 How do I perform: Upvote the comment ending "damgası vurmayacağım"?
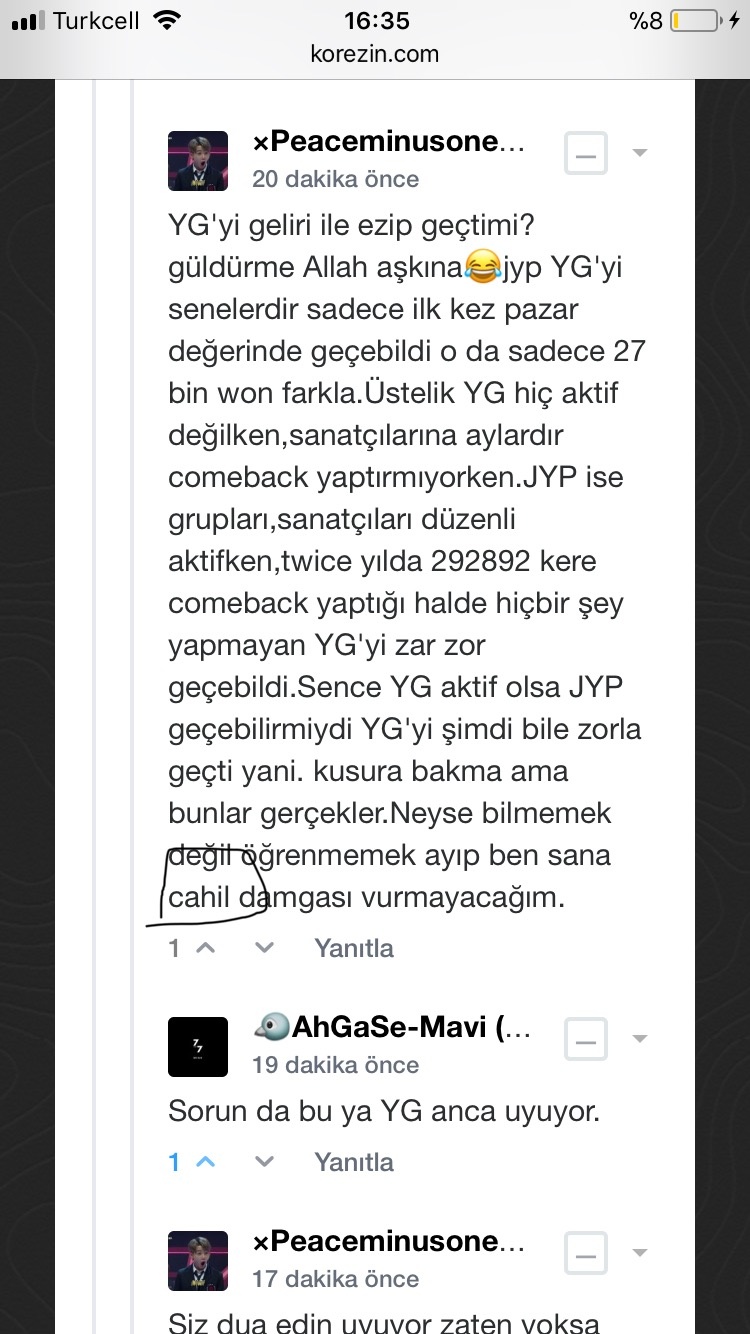pos(205,947)
